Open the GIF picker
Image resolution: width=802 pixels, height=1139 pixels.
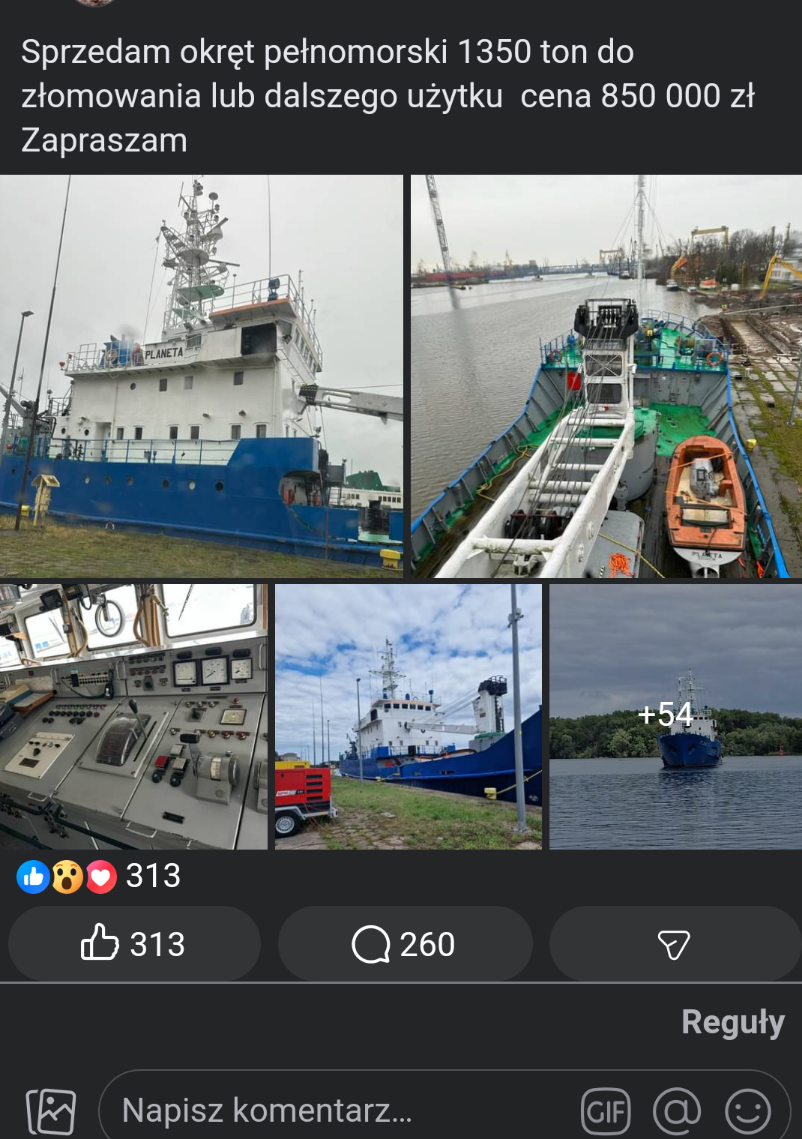pyautogui.click(x=605, y=1111)
